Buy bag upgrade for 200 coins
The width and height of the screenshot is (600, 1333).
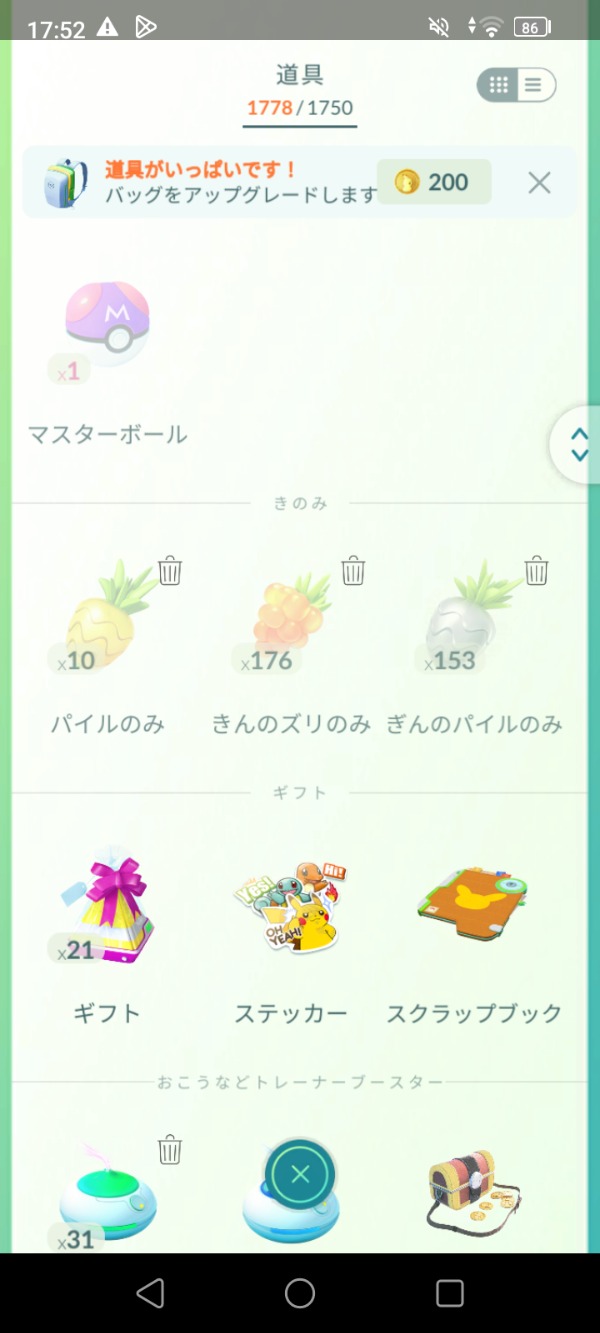point(434,182)
